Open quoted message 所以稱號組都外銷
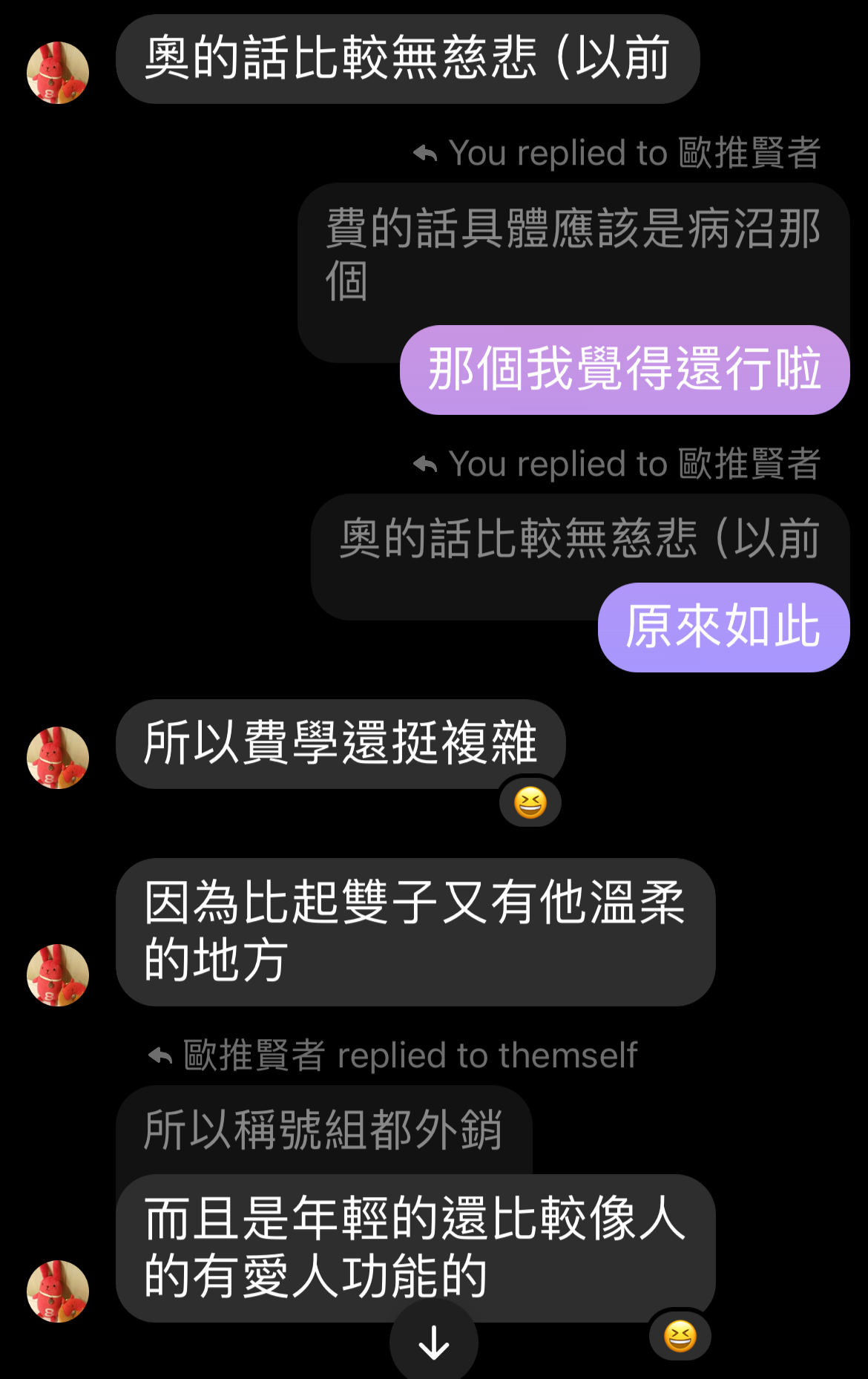This screenshot has width=868, height=1379. click(x=323, y=1130)
